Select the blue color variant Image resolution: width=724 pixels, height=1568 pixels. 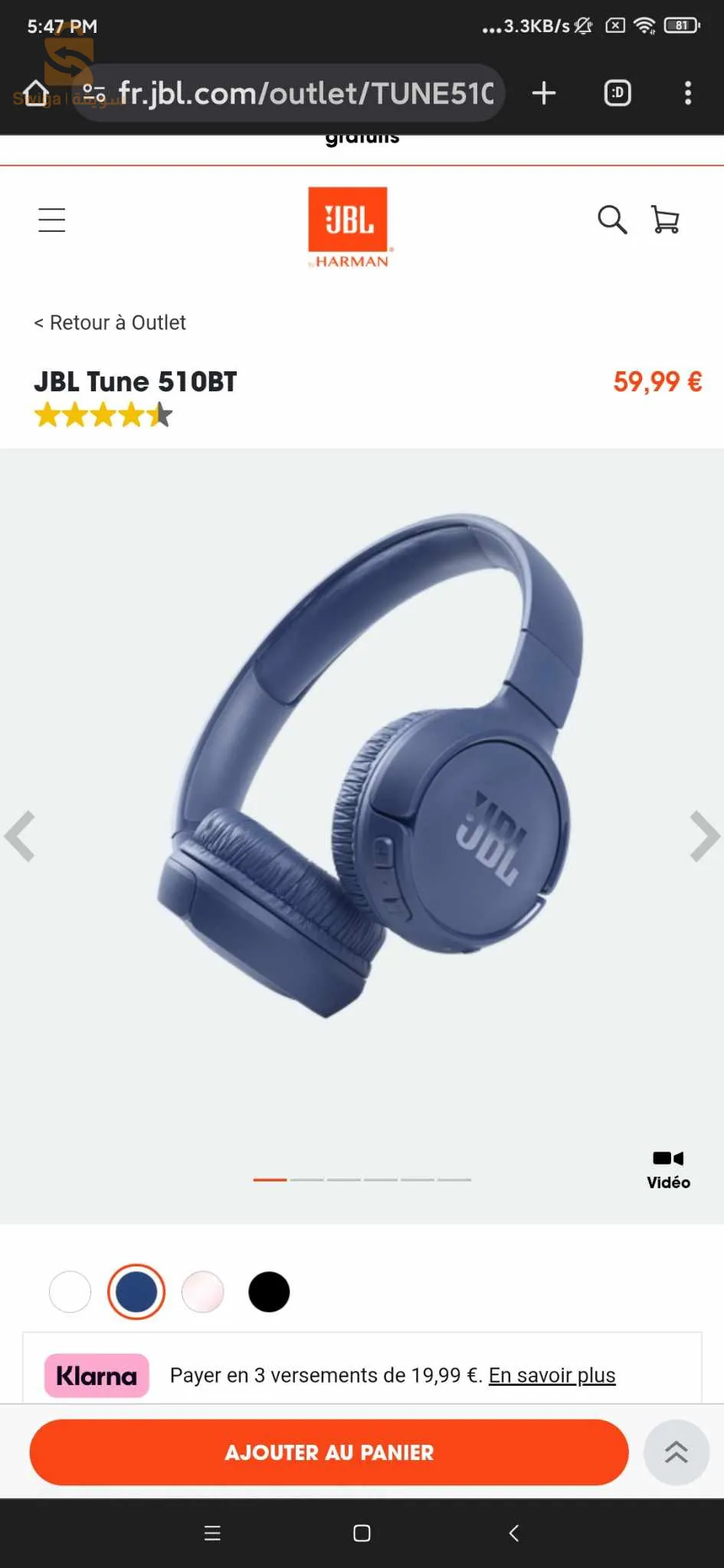click(136, 1291)
